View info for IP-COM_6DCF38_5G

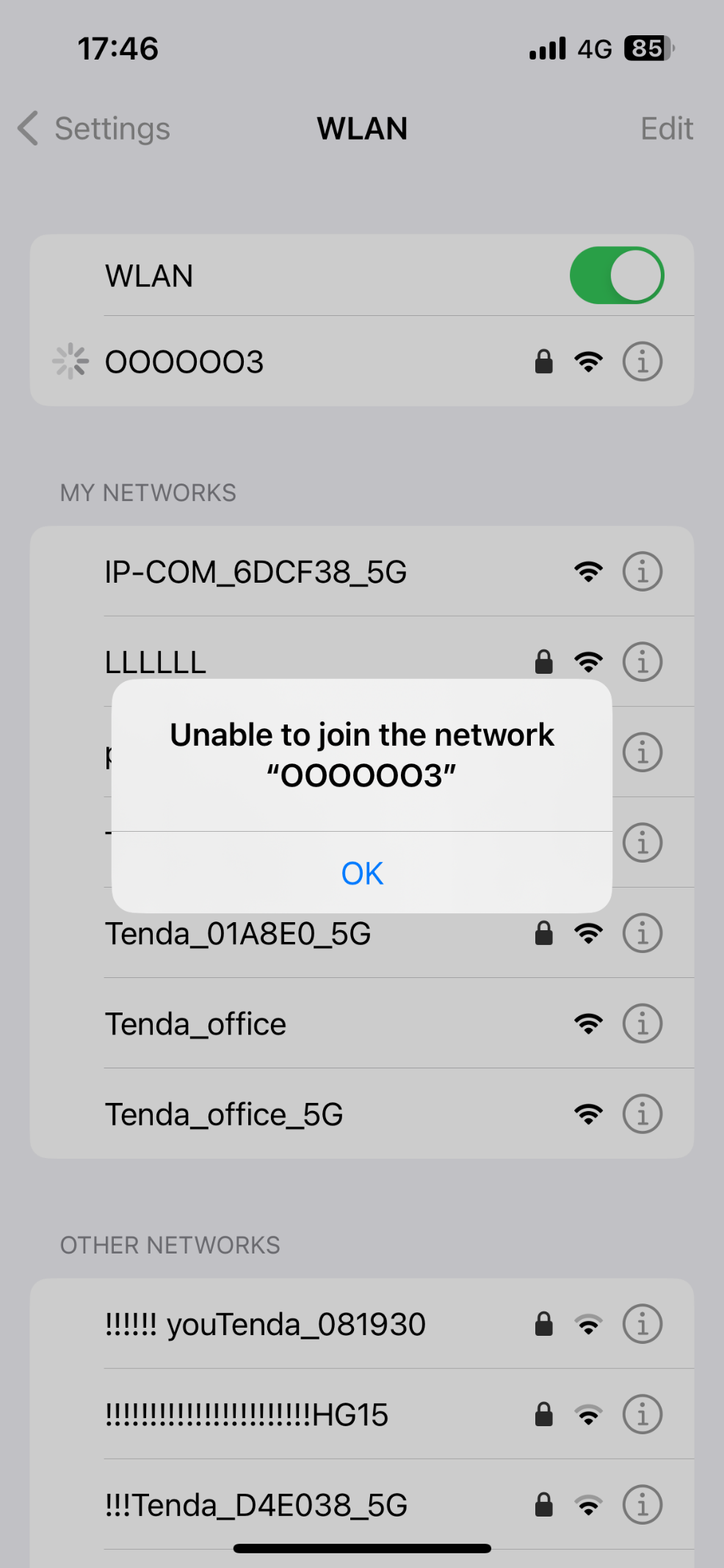pos(642,572)
